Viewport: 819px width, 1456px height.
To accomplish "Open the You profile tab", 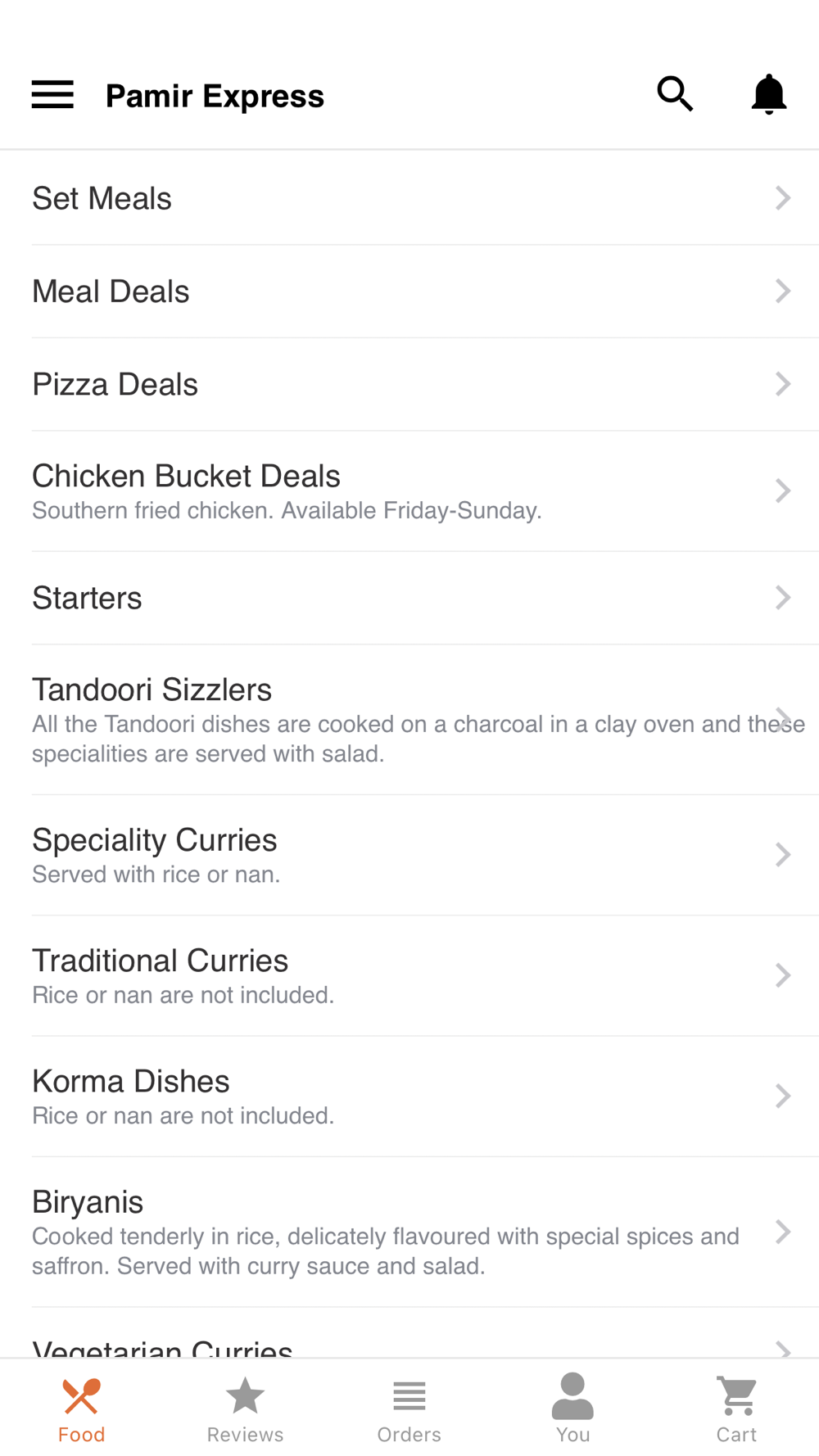I will point(572,1409).
